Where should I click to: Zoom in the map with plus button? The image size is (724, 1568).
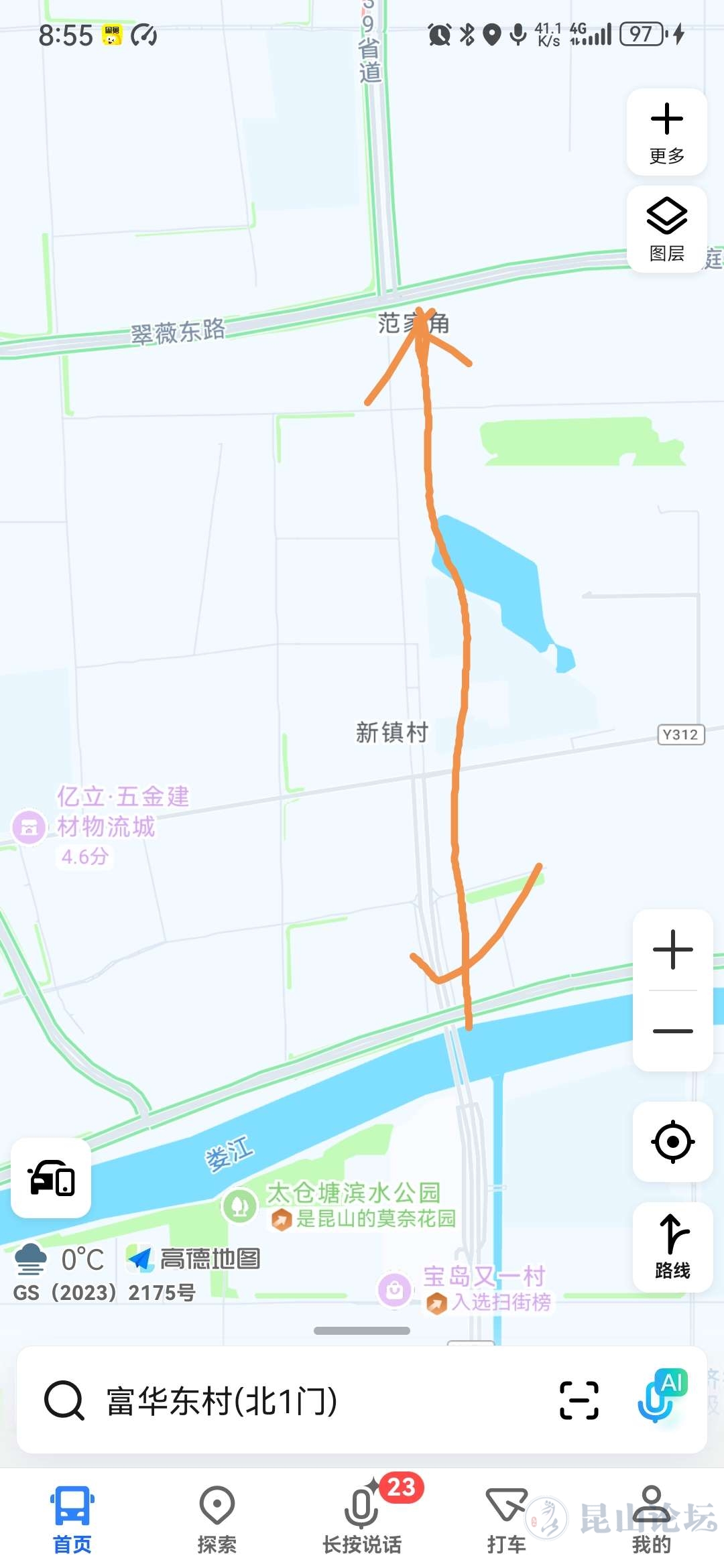(672, 950)
